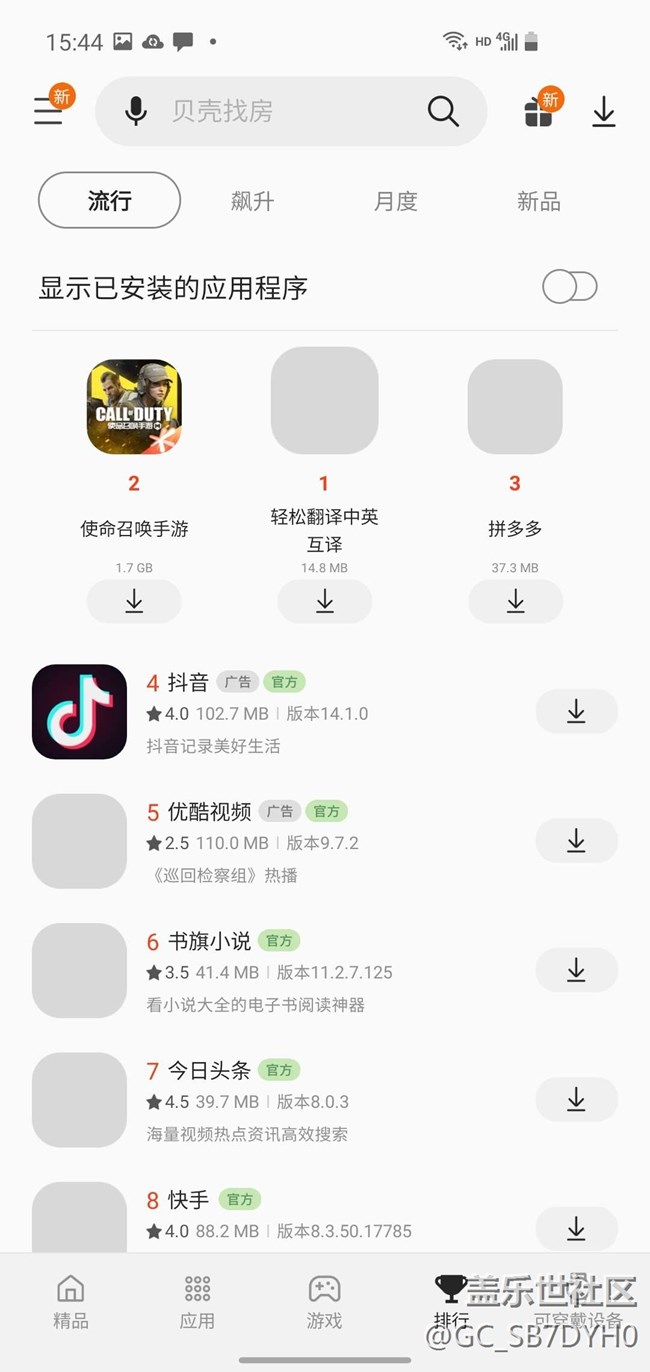650x1372 pixels.
Task: Download 快手 app
Action: pos(576,1227)
